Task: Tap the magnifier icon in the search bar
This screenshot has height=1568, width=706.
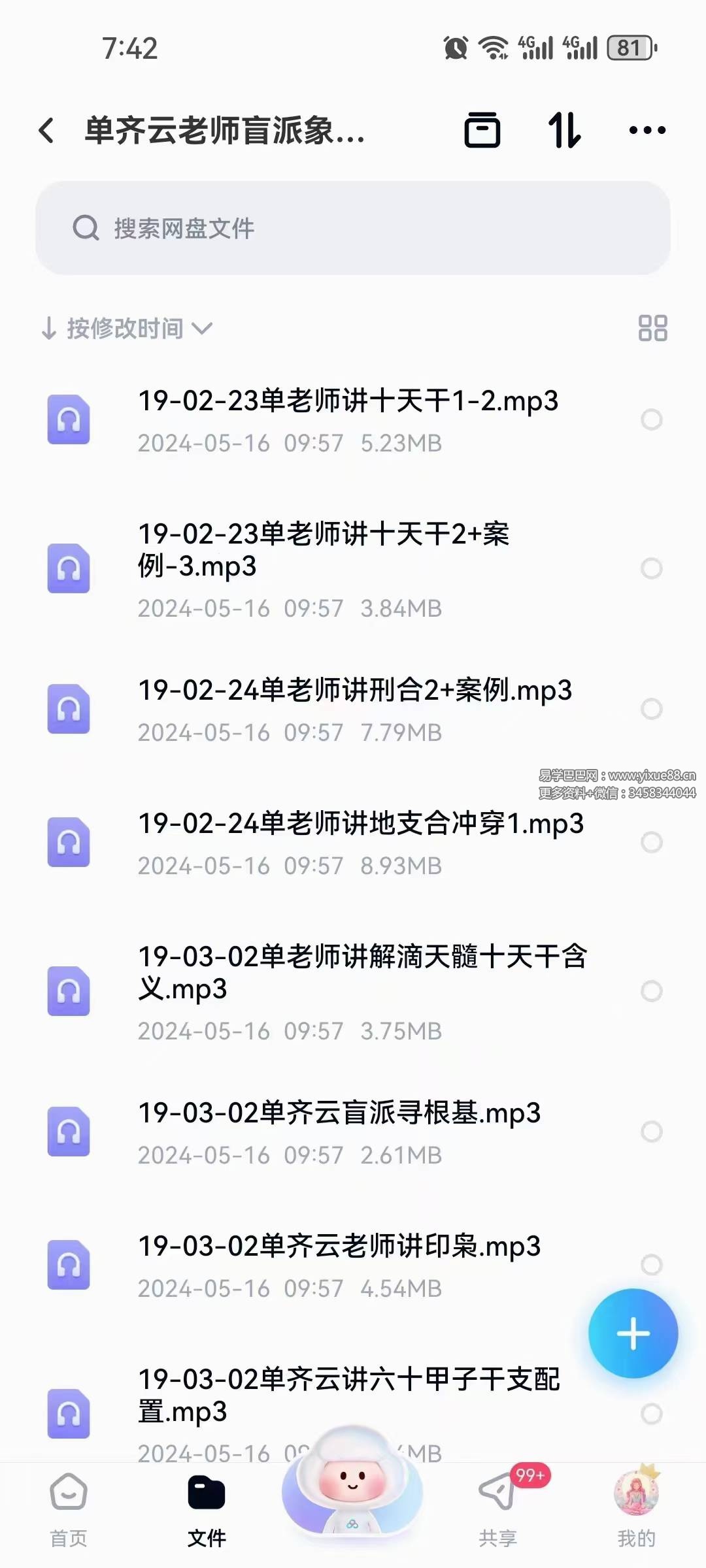Action: 86,227
